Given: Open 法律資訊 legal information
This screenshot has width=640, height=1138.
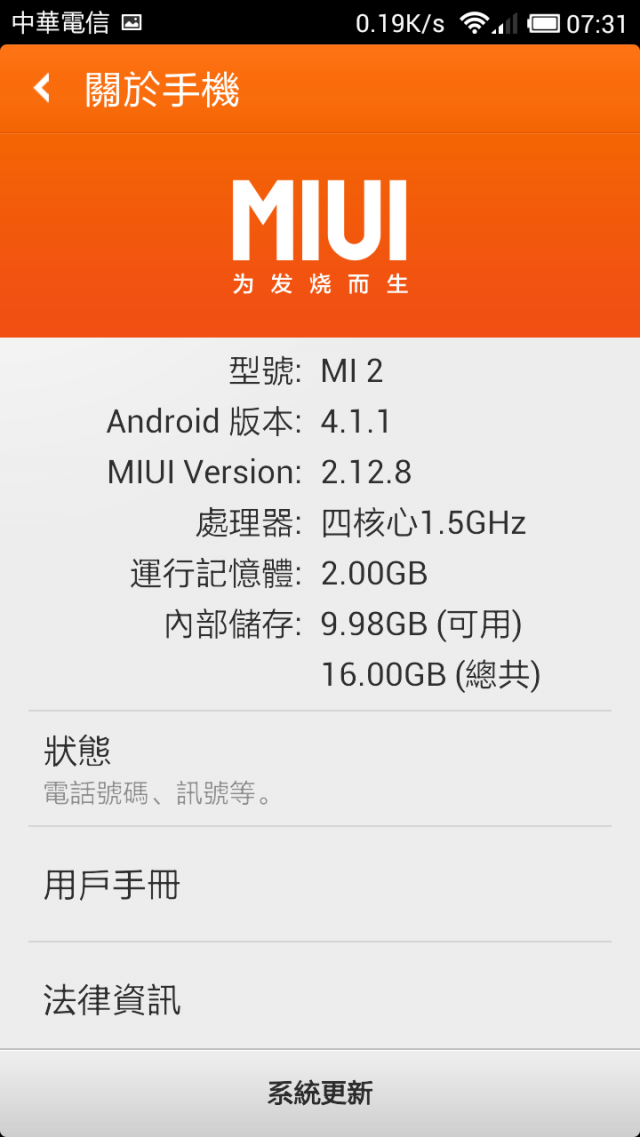Looking at the screenshot, I should pos(320,999).
